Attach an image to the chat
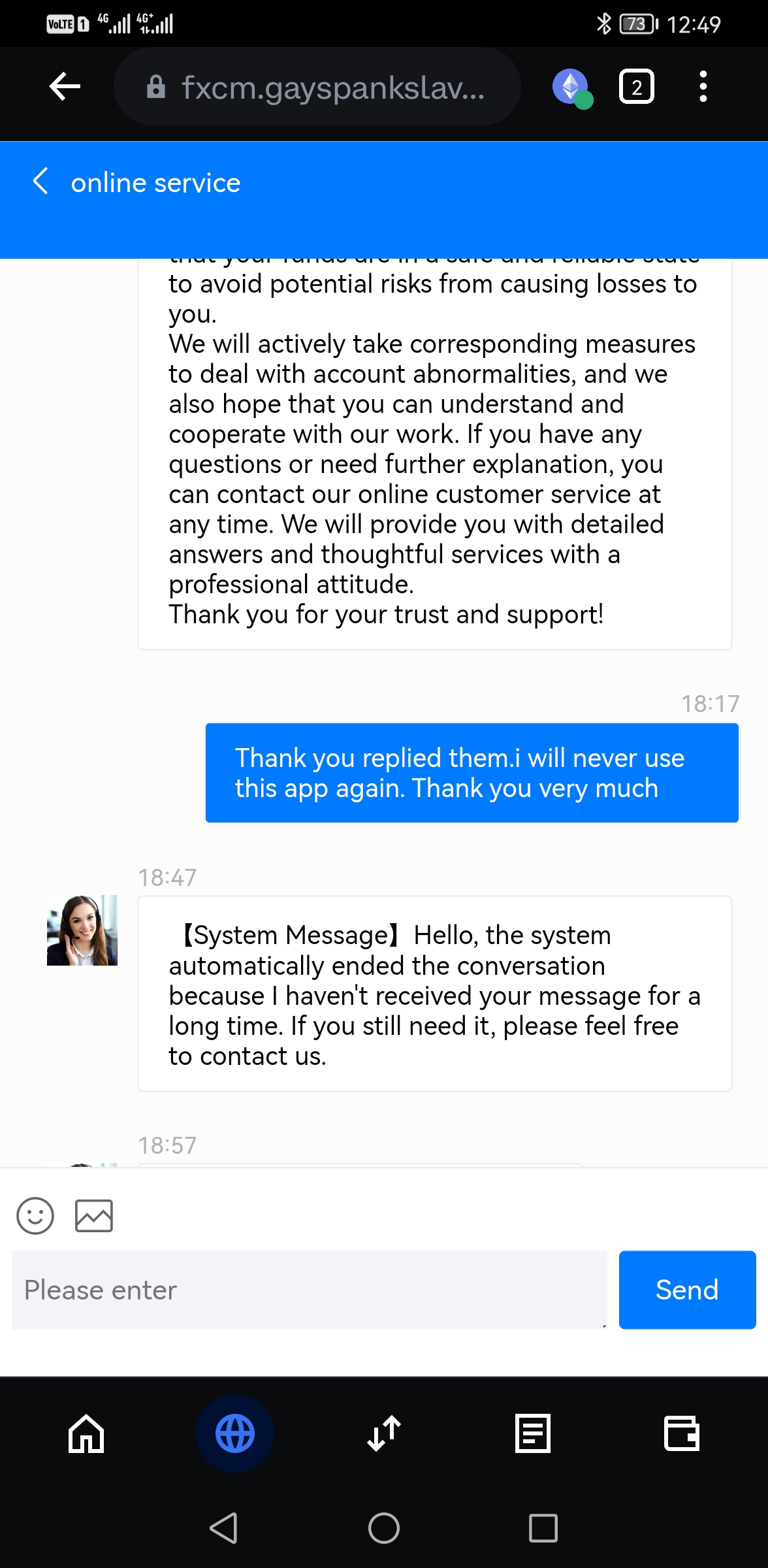The height and width of the screenshot is (1568, 768). (x=94, y=1215)
